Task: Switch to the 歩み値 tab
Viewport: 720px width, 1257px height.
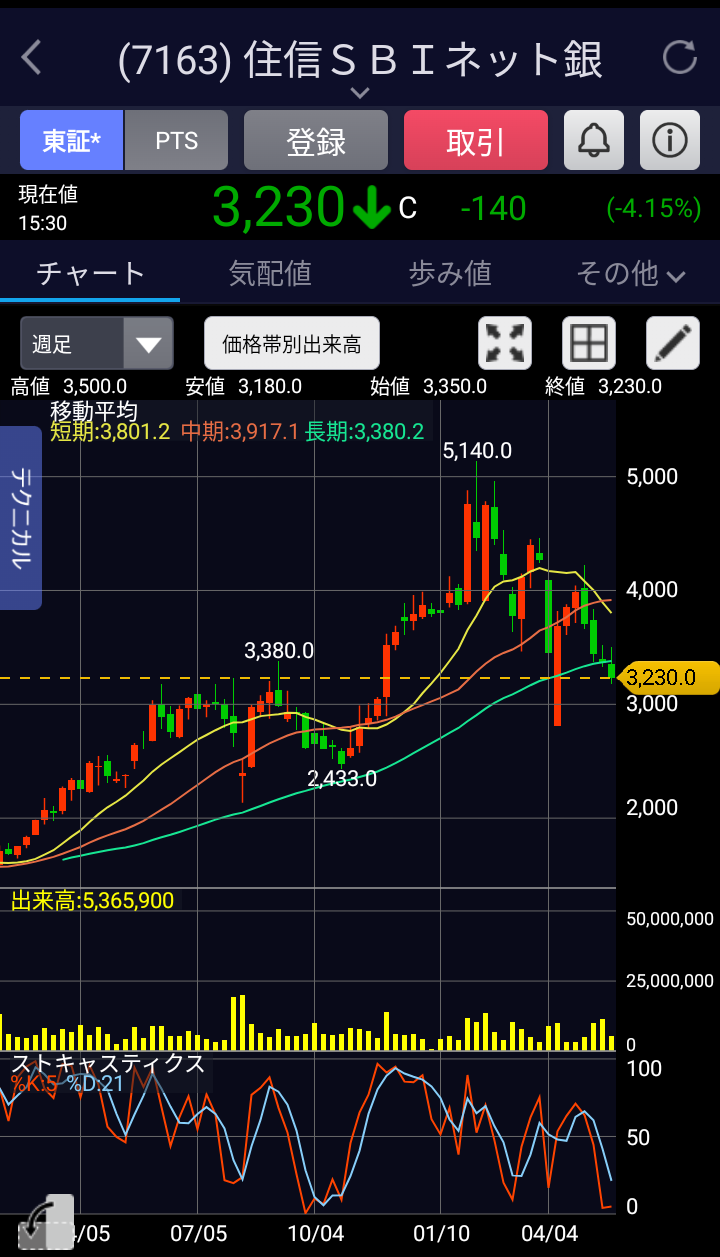Action: coord(450,273)
